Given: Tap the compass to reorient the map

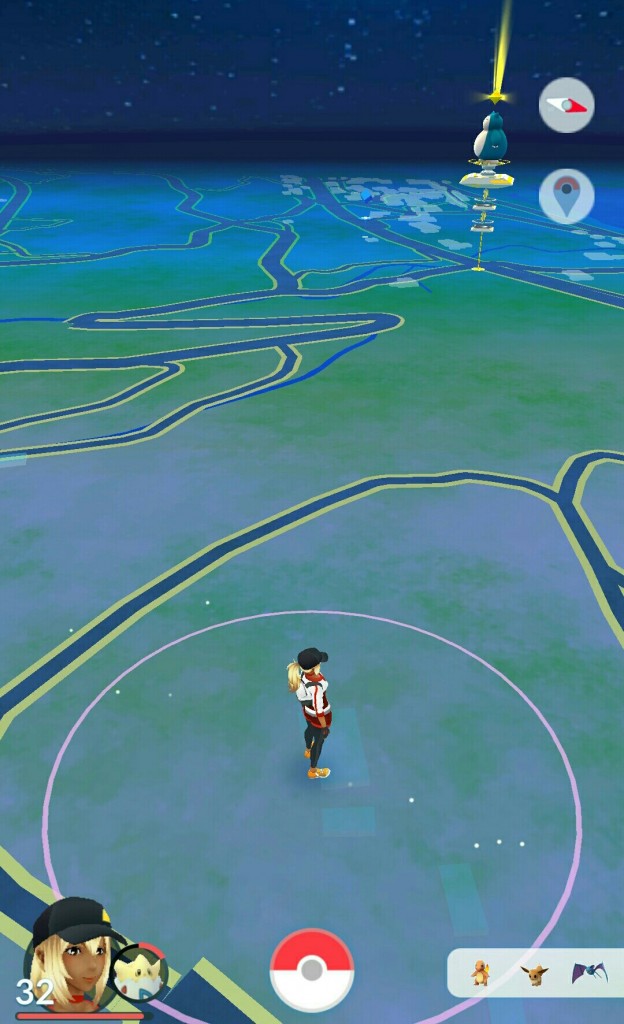Looking at the screenshot, I should coord(566,105).
